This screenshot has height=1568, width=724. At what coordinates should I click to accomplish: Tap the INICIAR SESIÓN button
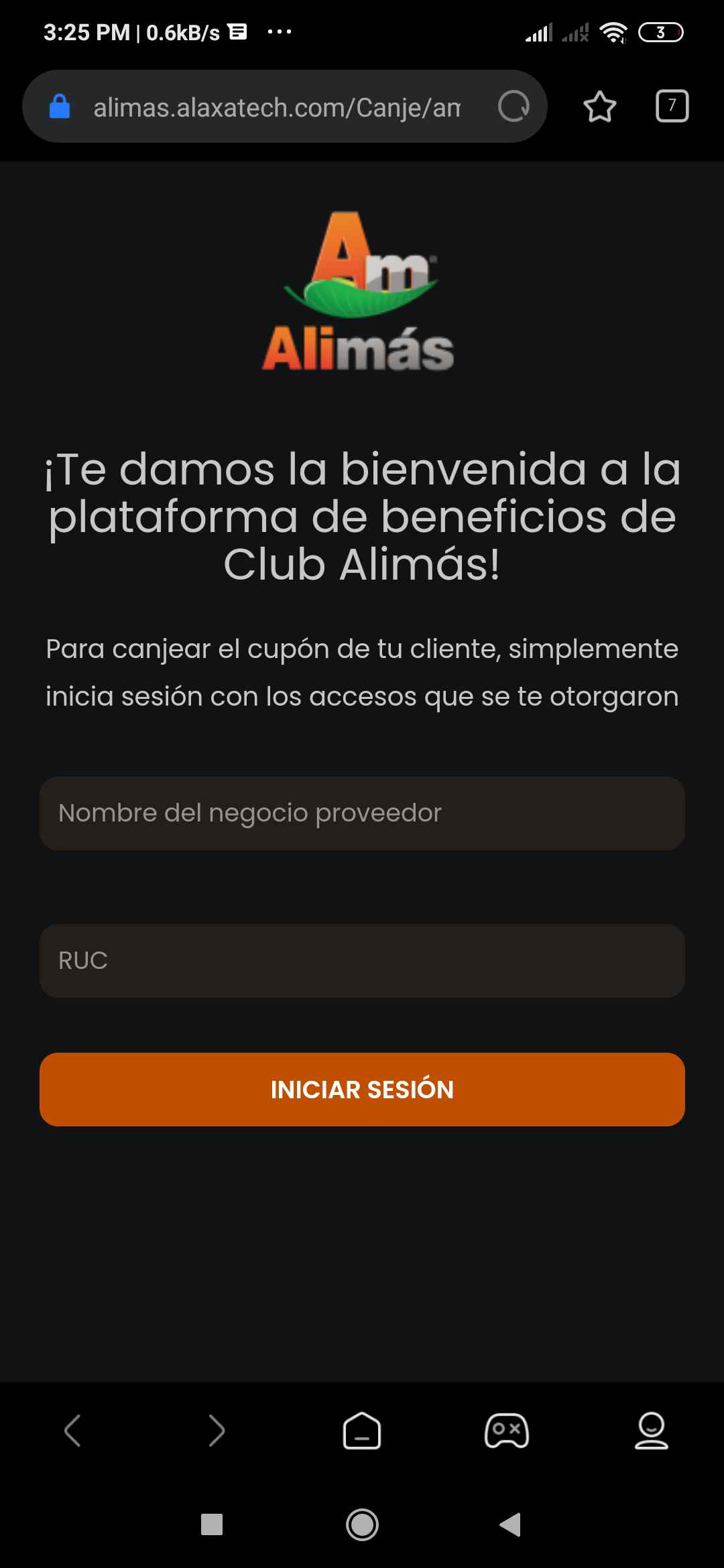coord(362,1090)
